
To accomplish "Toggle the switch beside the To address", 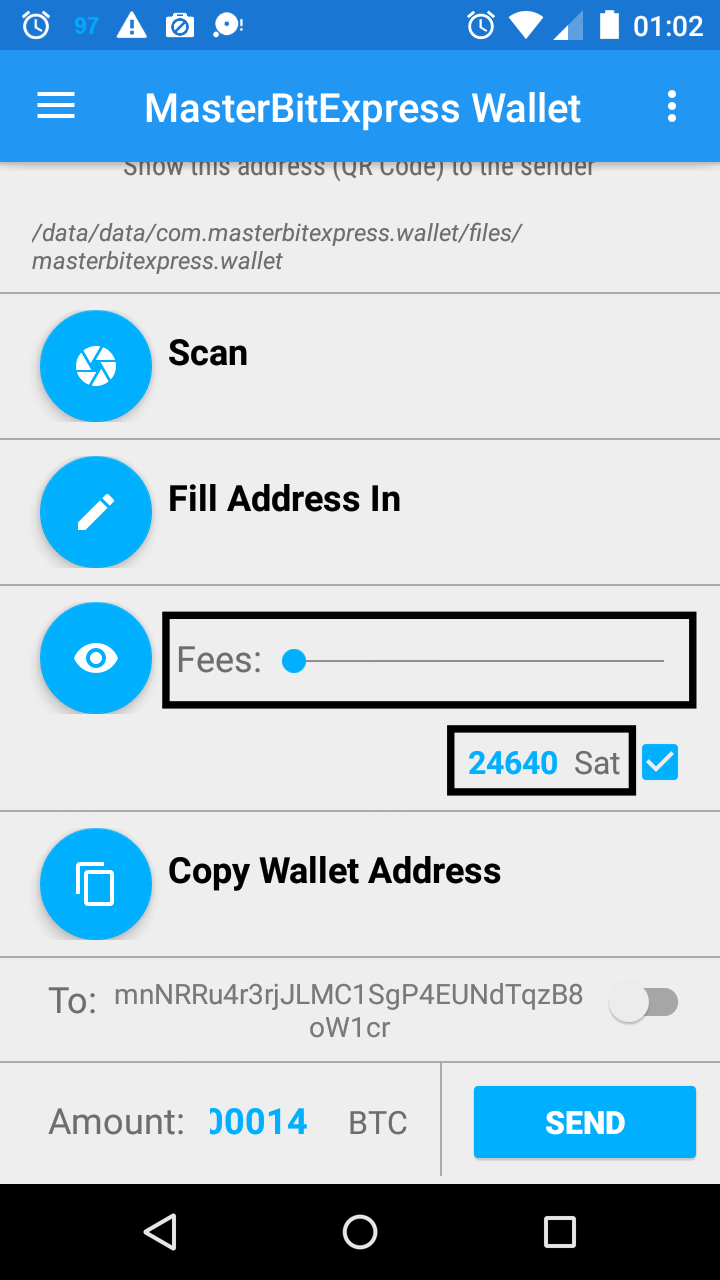I will pyautogui.click(x=645, y=1003).
